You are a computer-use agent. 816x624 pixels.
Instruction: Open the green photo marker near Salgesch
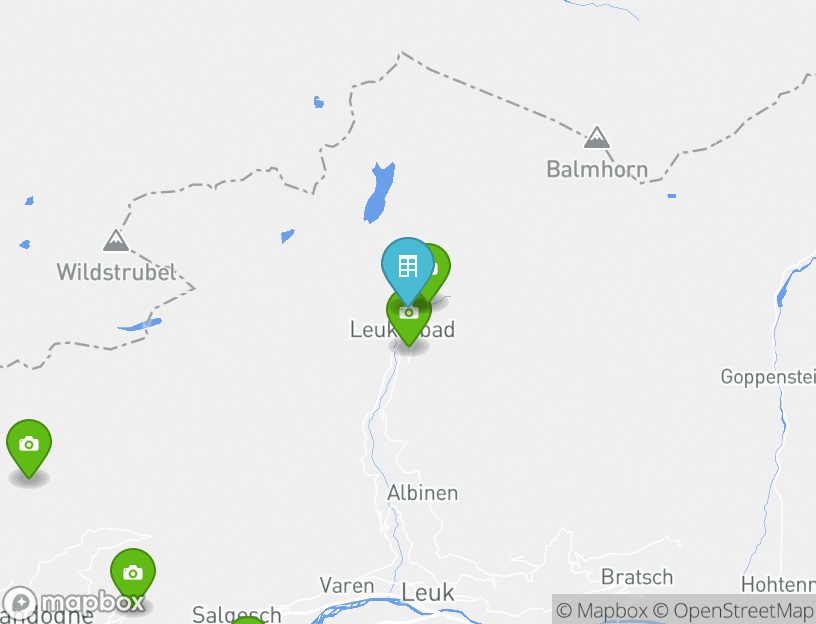point(133,573)
